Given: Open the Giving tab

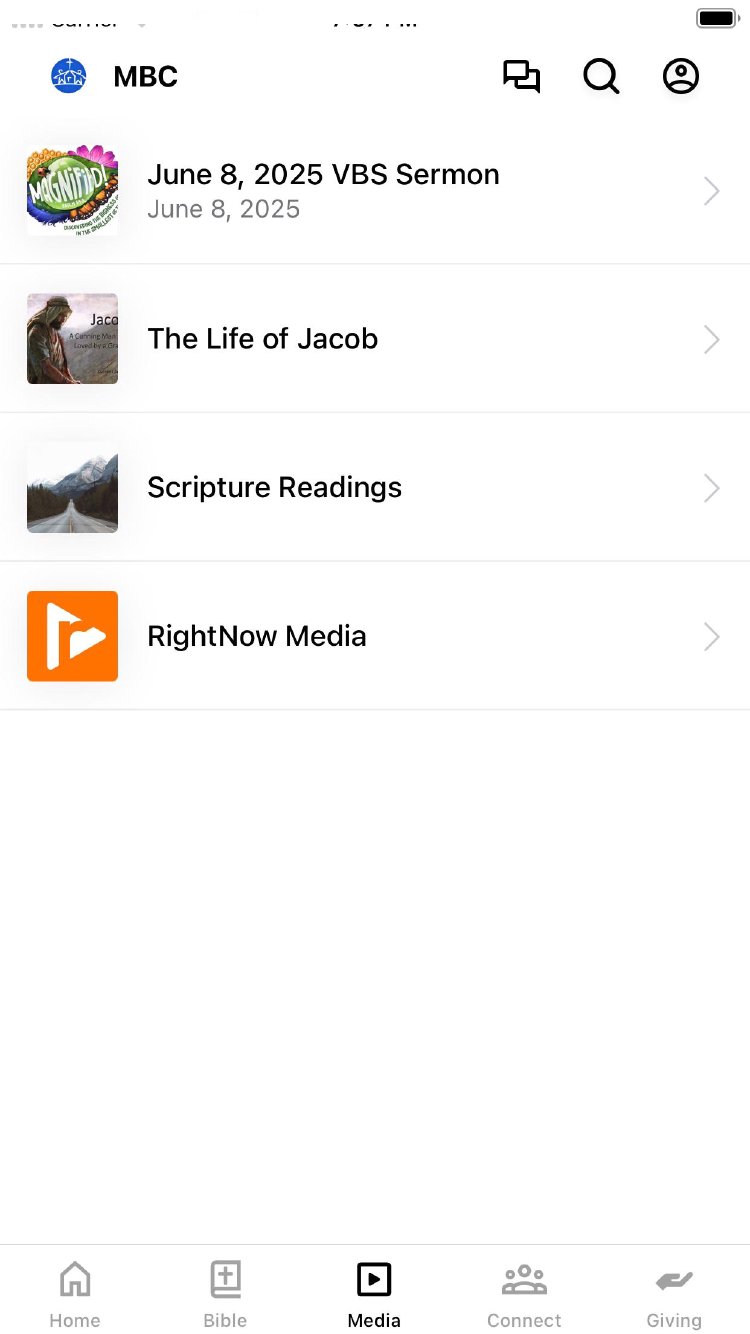Looking at the screenshot, I should click(x=674, y=1294).
